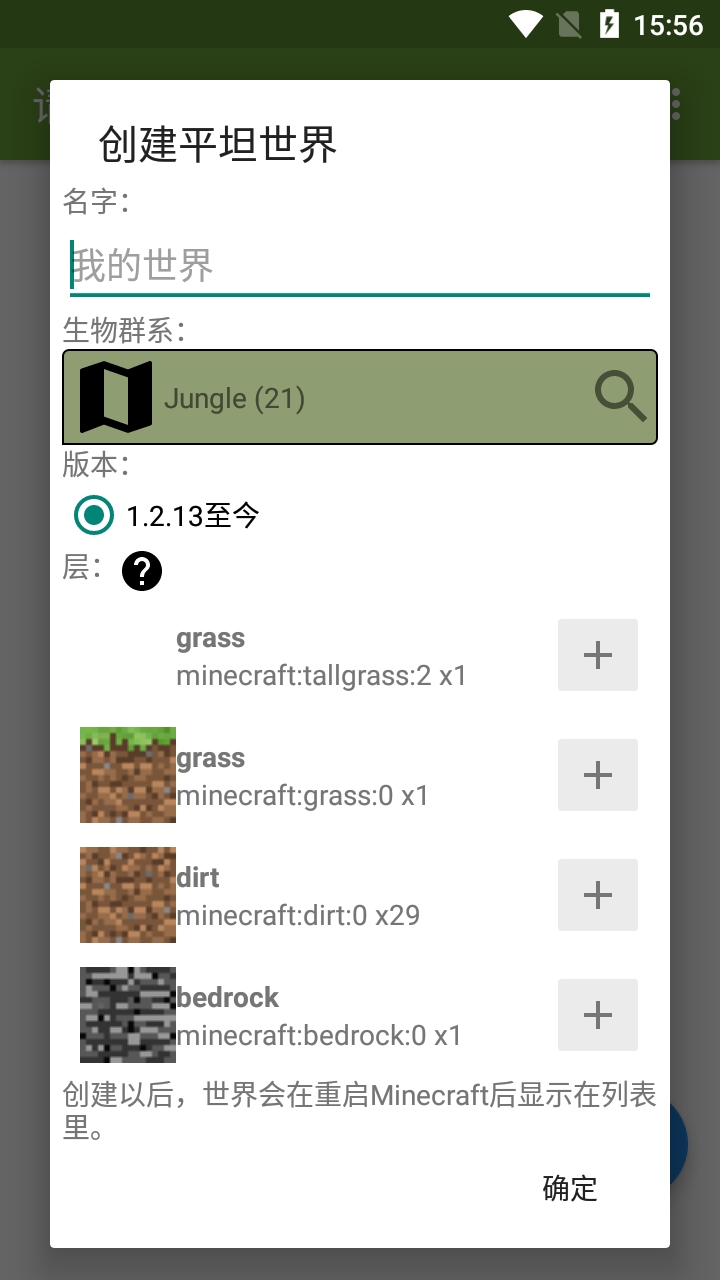Open the Jungle (21) biome dropdown
This screenshot has width=720, height=1280.
(360, 396)
